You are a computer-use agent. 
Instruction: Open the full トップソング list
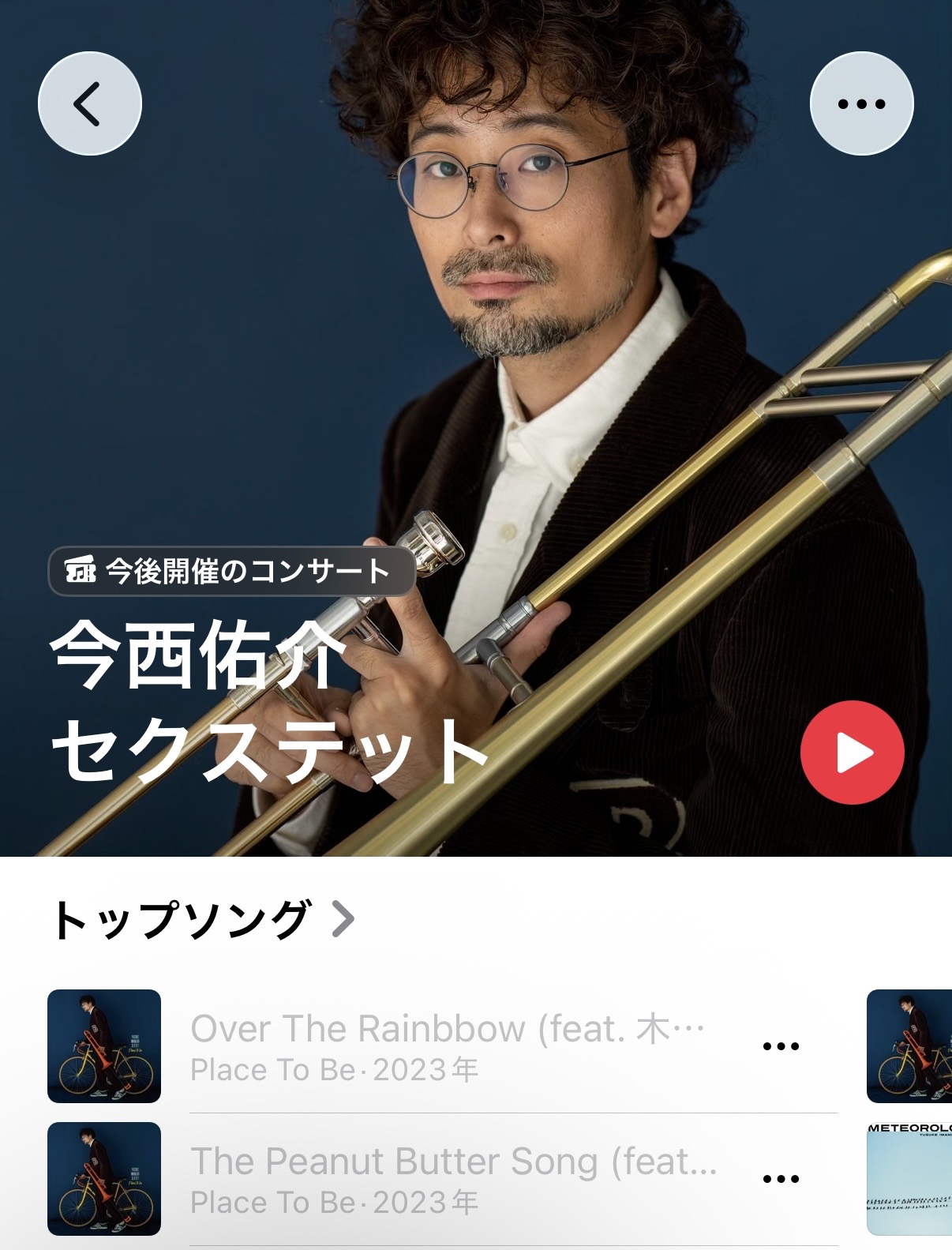tap(203, 920)
